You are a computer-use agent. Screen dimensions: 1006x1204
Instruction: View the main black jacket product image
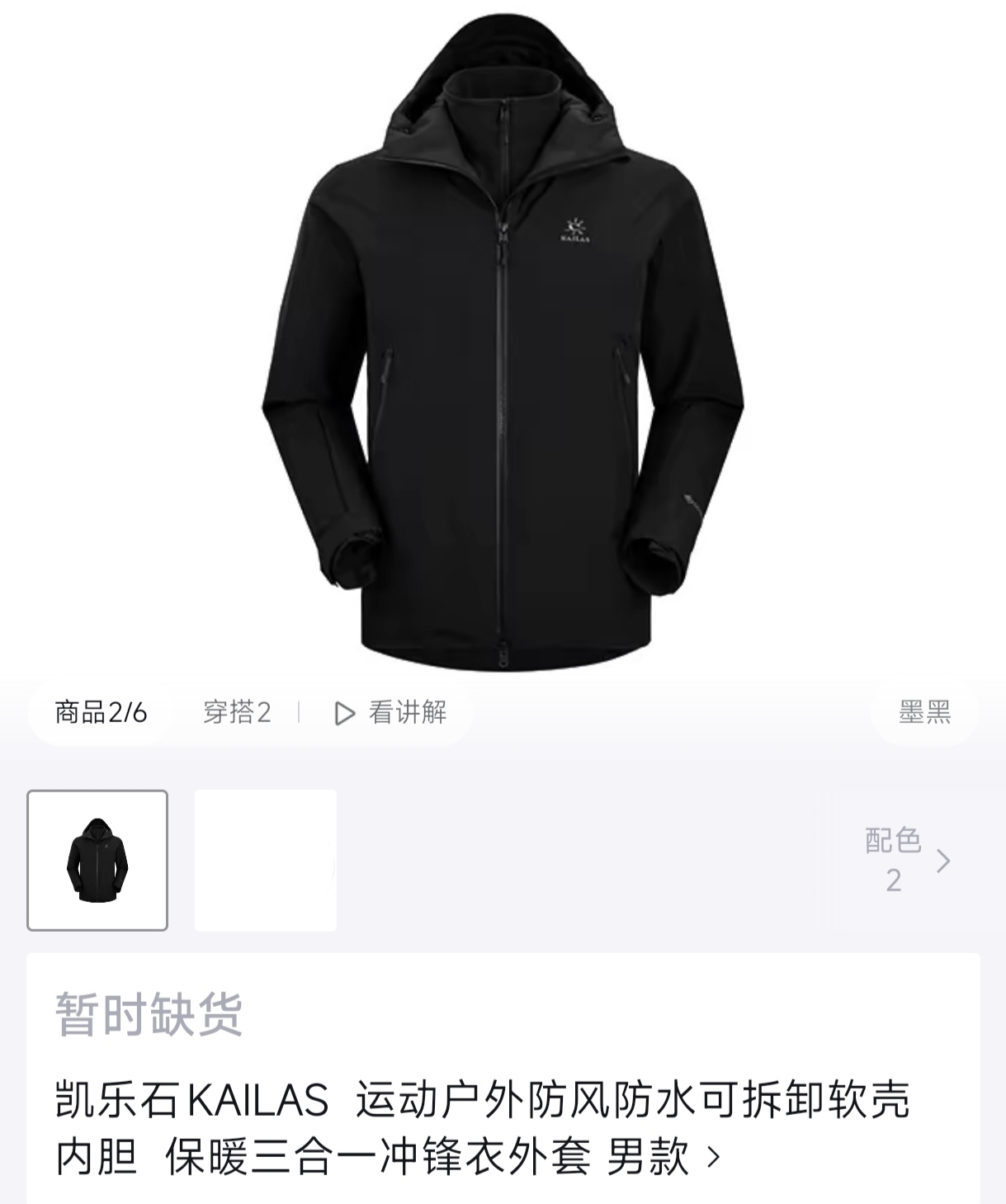pos(503,342)
